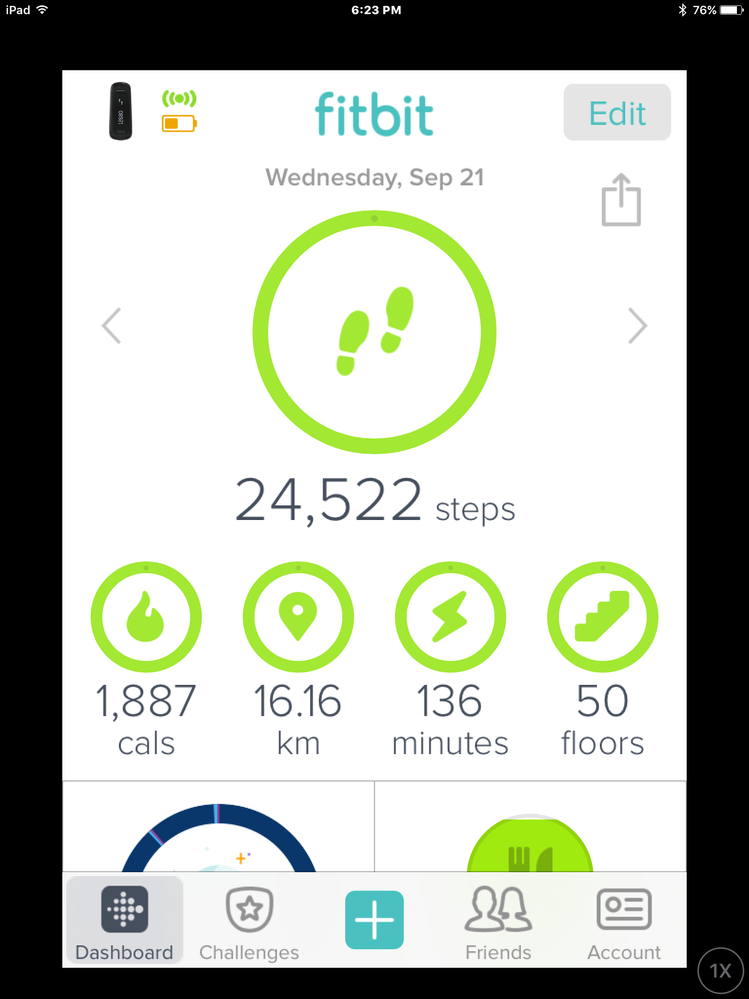
Task: Switch to the Challenges tab
Action: click(249, 922)
